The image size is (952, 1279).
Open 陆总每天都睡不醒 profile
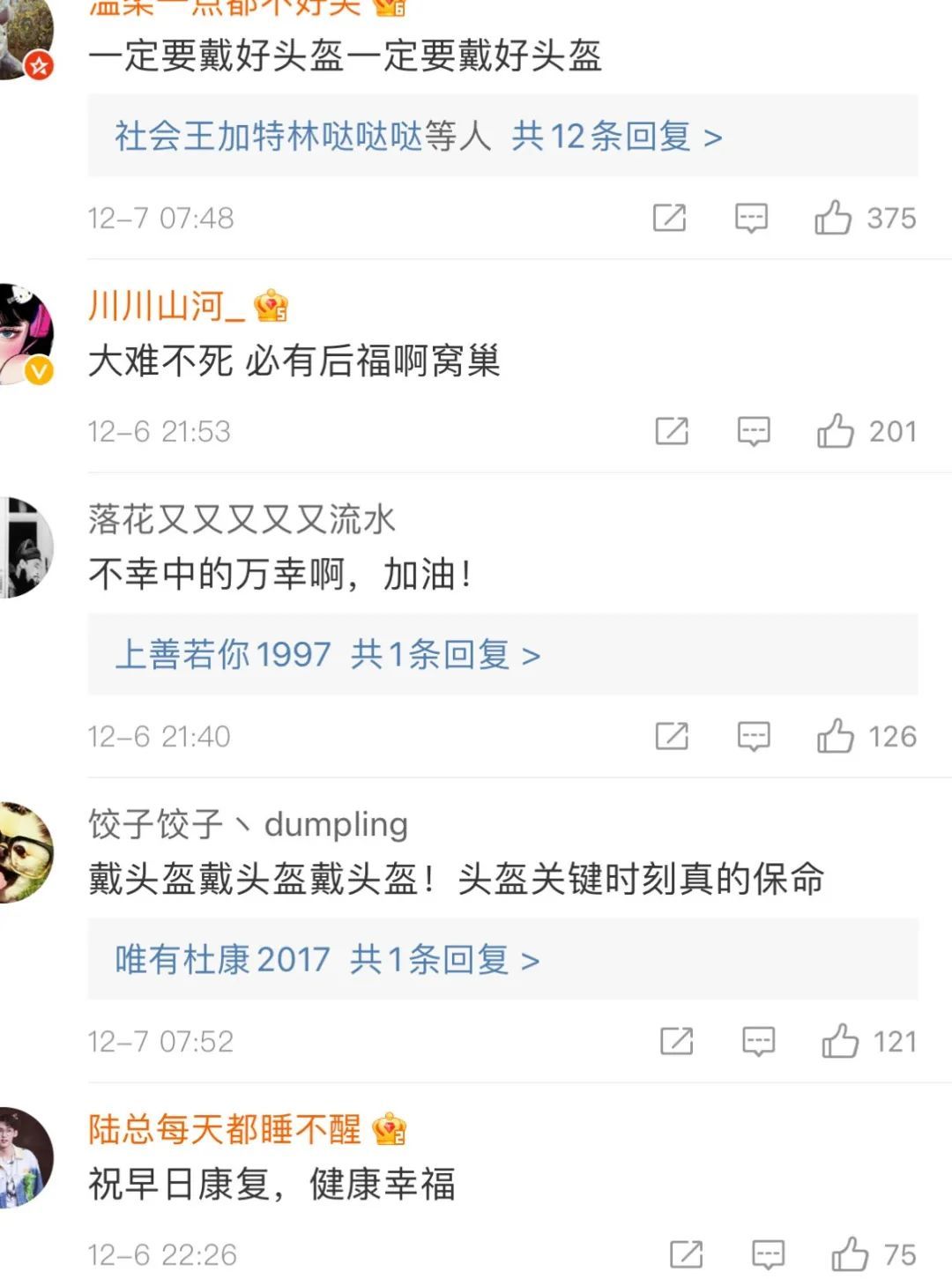[225, 1129]
